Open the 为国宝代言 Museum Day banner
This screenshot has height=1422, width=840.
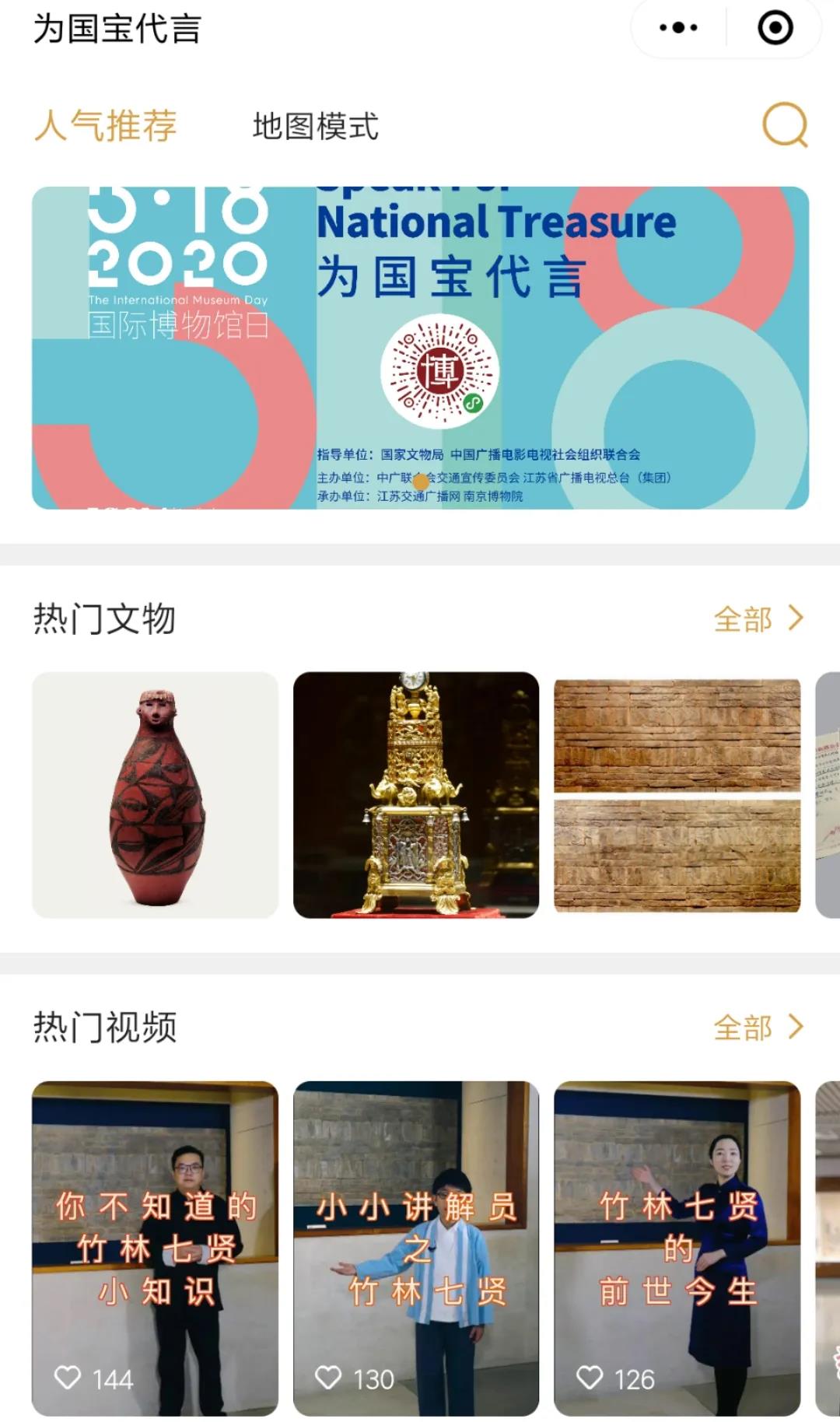pyautogui.click(x=420, y=348)
